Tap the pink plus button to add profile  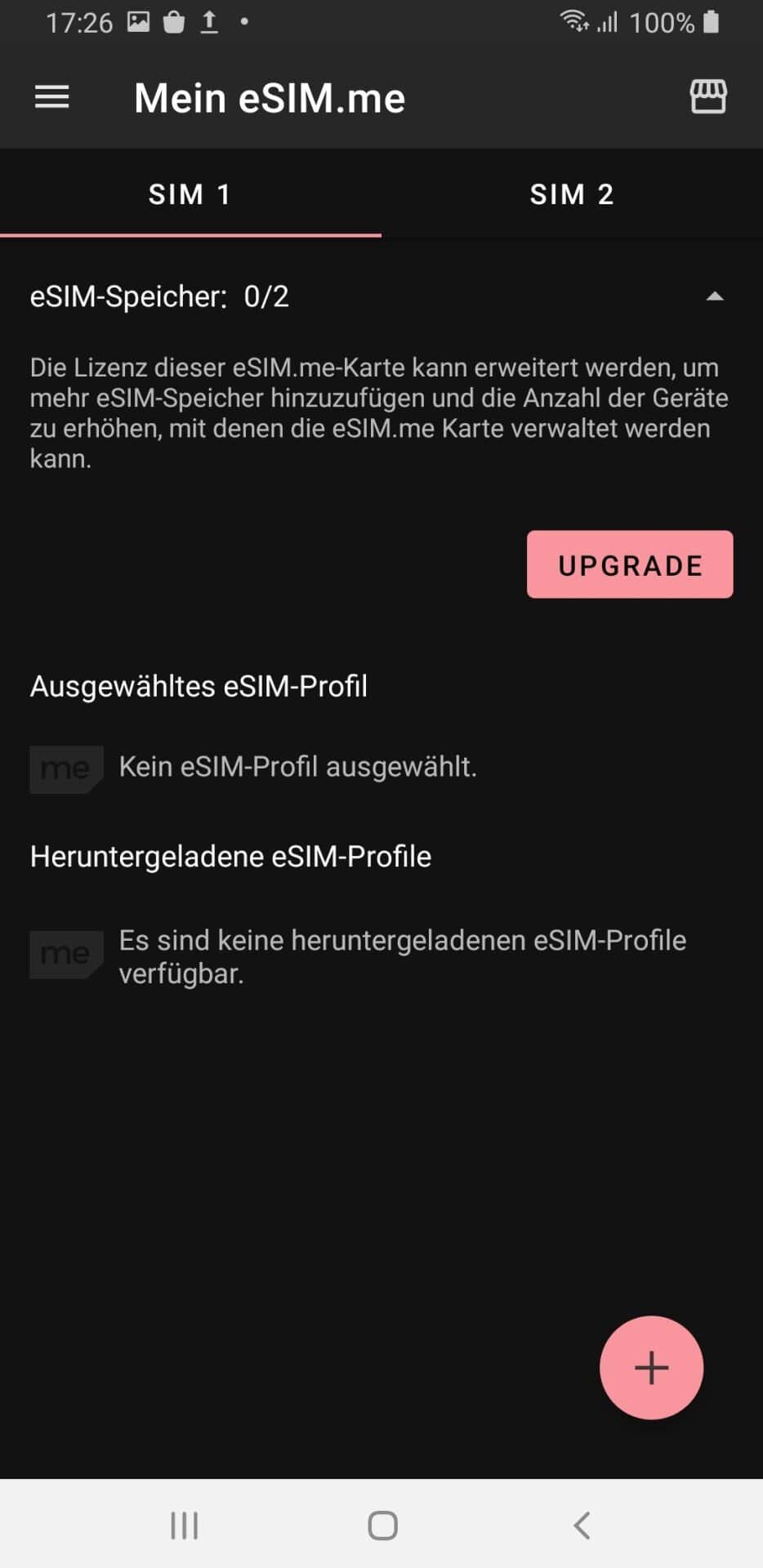tap(650, 1367)
